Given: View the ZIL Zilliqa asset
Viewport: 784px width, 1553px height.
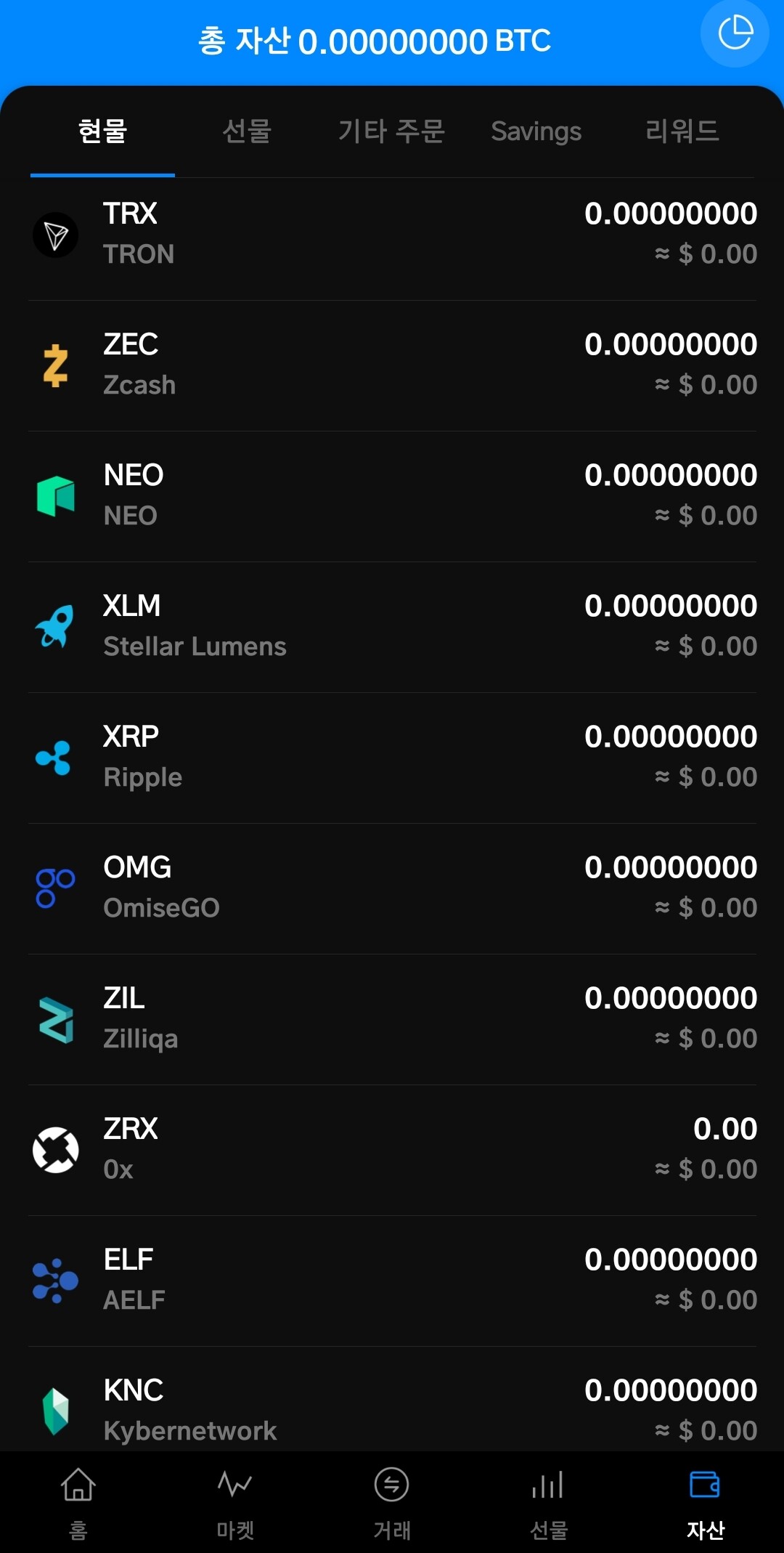Looking at the screenshot, I should pyautogui.click(x=392, y=1019).
